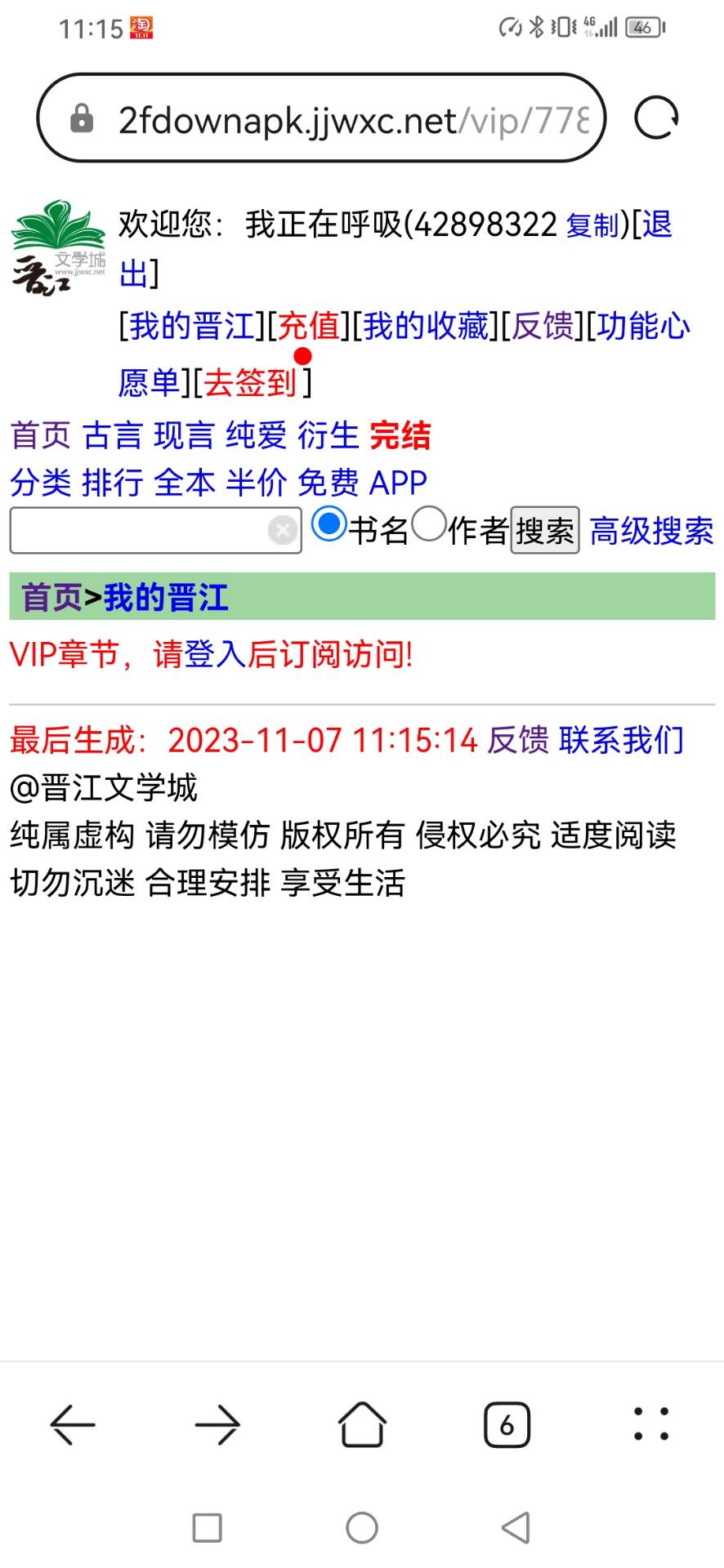Go back with the browser back arrow

click(73, 1425)
